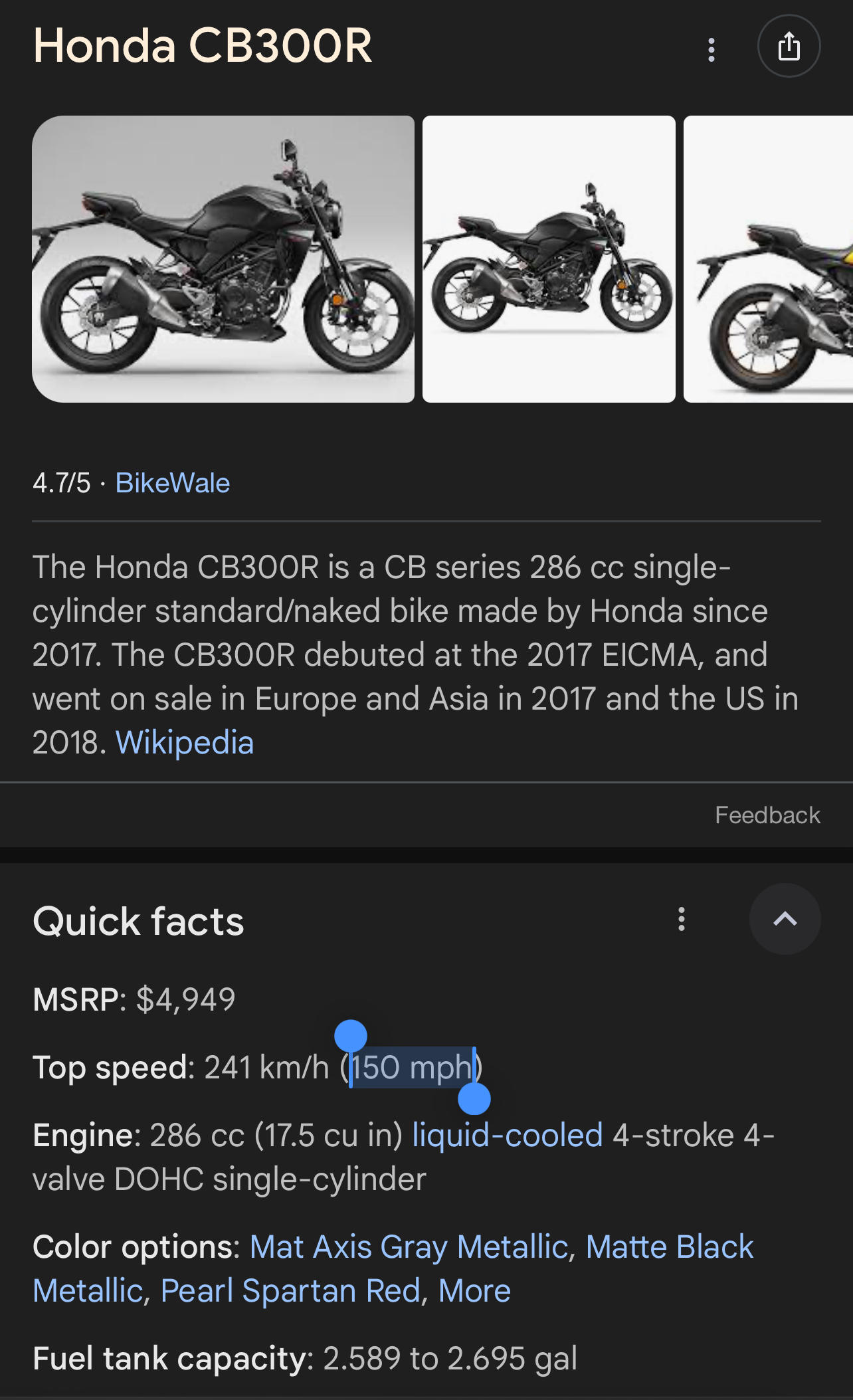853x1400 pixels.
Task: Open the second motorcycle photo
Action: click(x=549, y=259)
